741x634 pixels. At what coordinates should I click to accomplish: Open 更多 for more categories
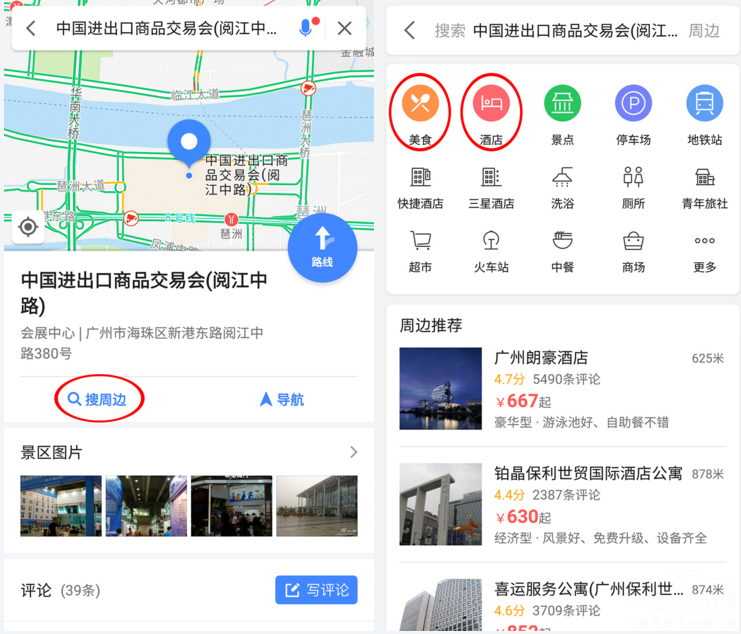pos(705,250)
